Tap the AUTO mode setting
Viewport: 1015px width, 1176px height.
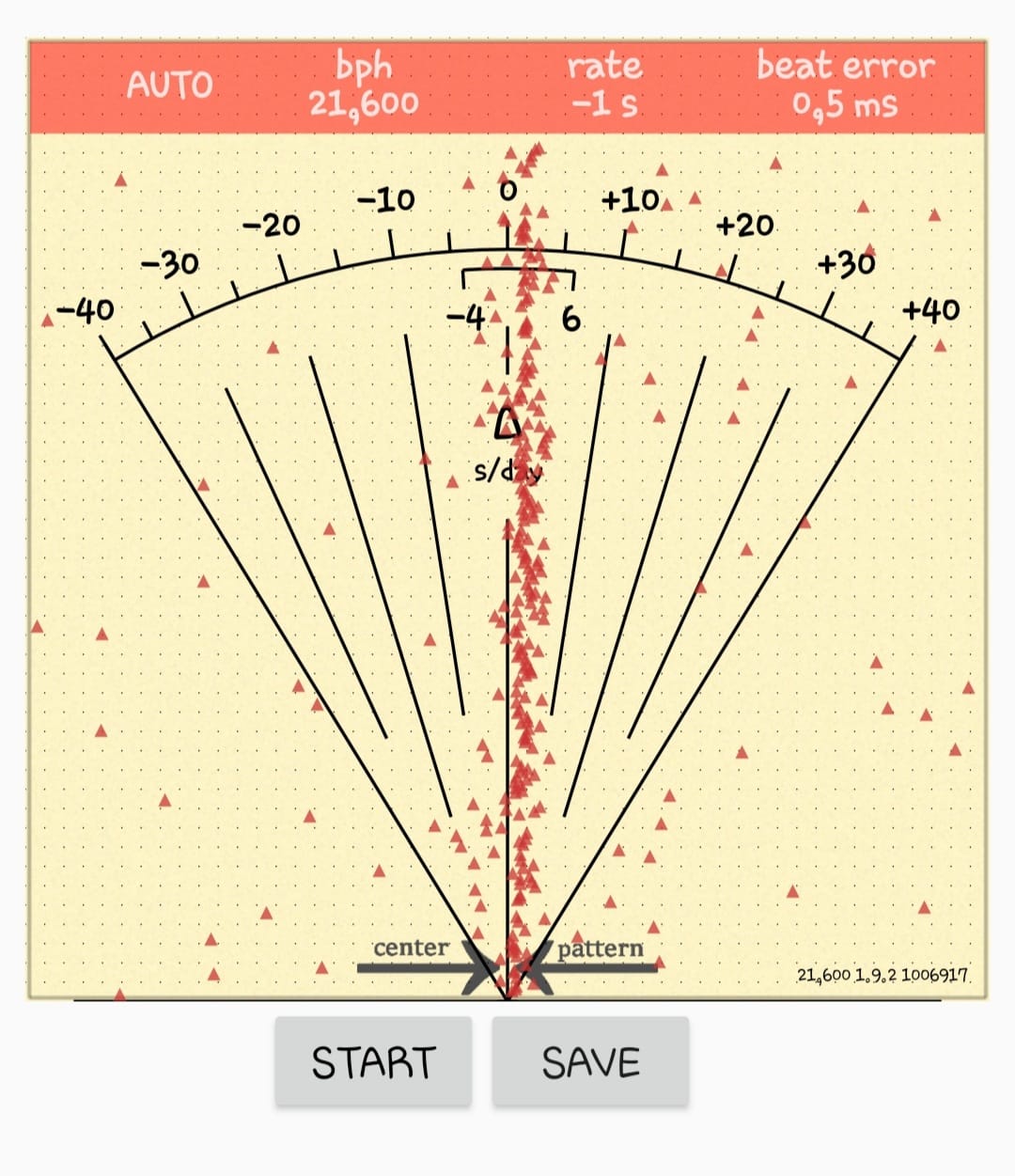pos(170,86)
